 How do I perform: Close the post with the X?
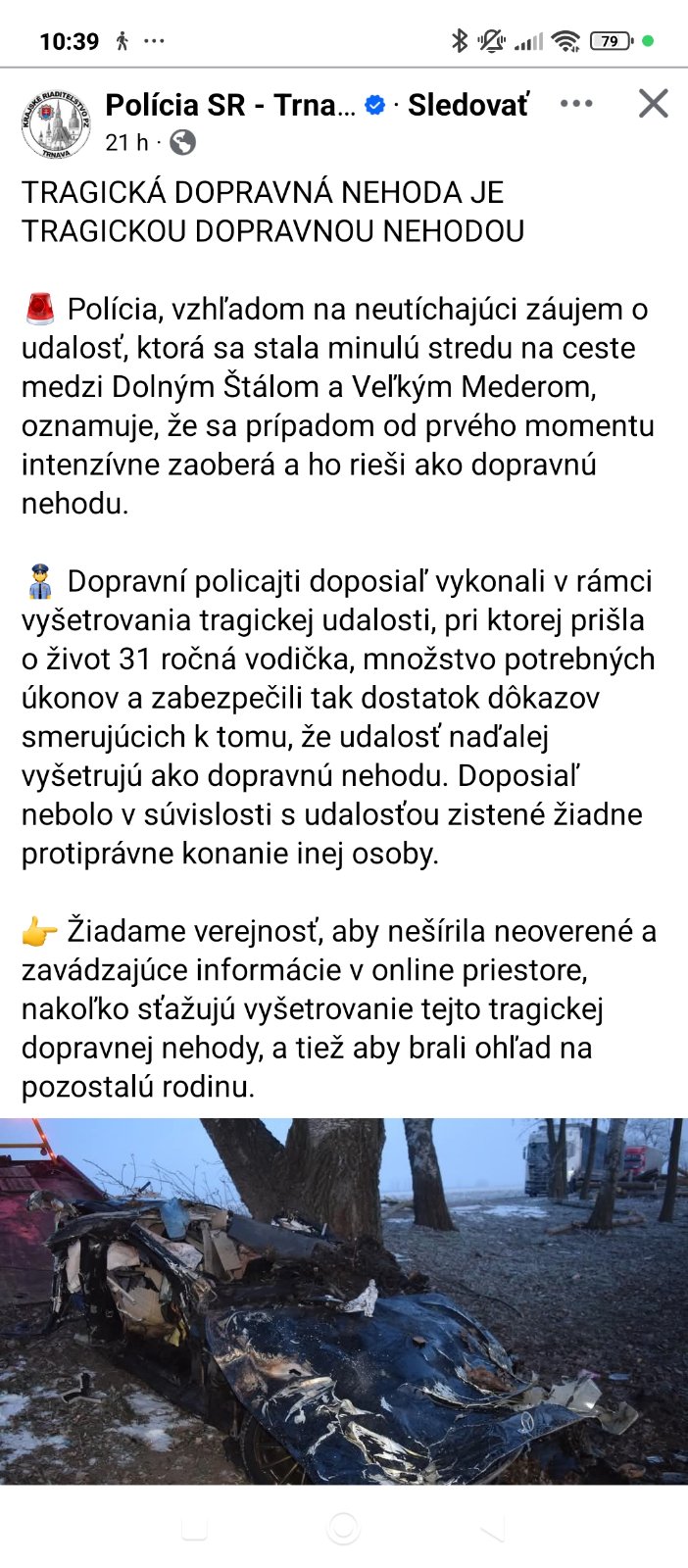(653, 104)
